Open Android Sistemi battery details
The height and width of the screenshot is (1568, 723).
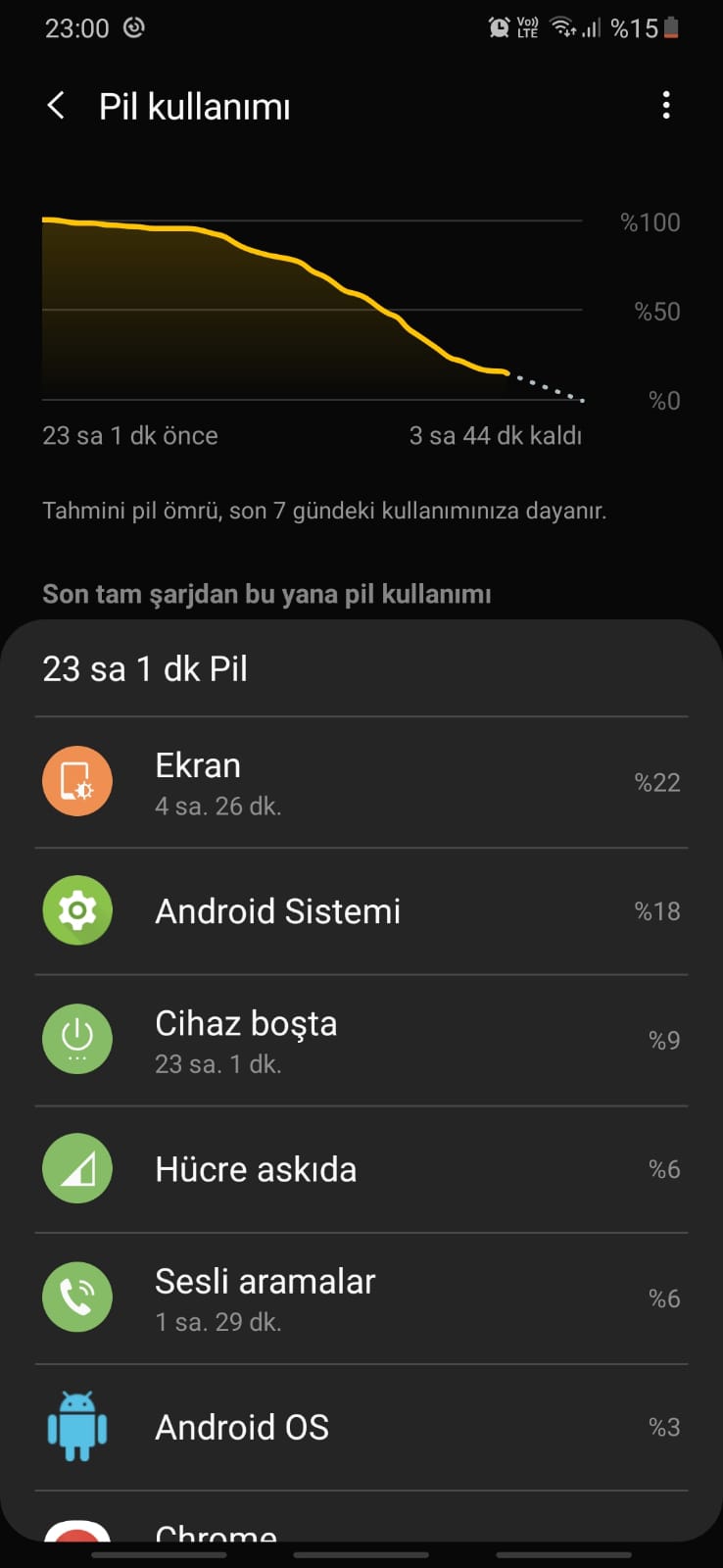point(361,911)
